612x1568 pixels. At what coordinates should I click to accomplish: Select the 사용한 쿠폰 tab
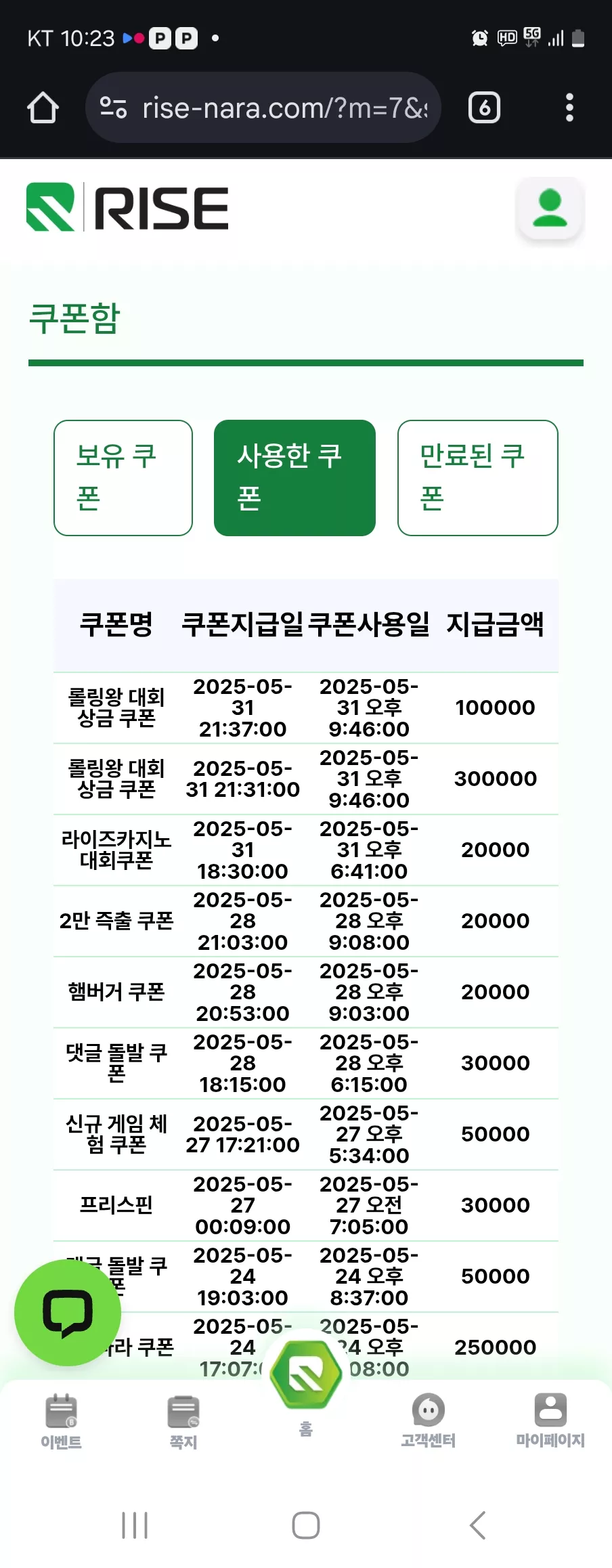294,478
